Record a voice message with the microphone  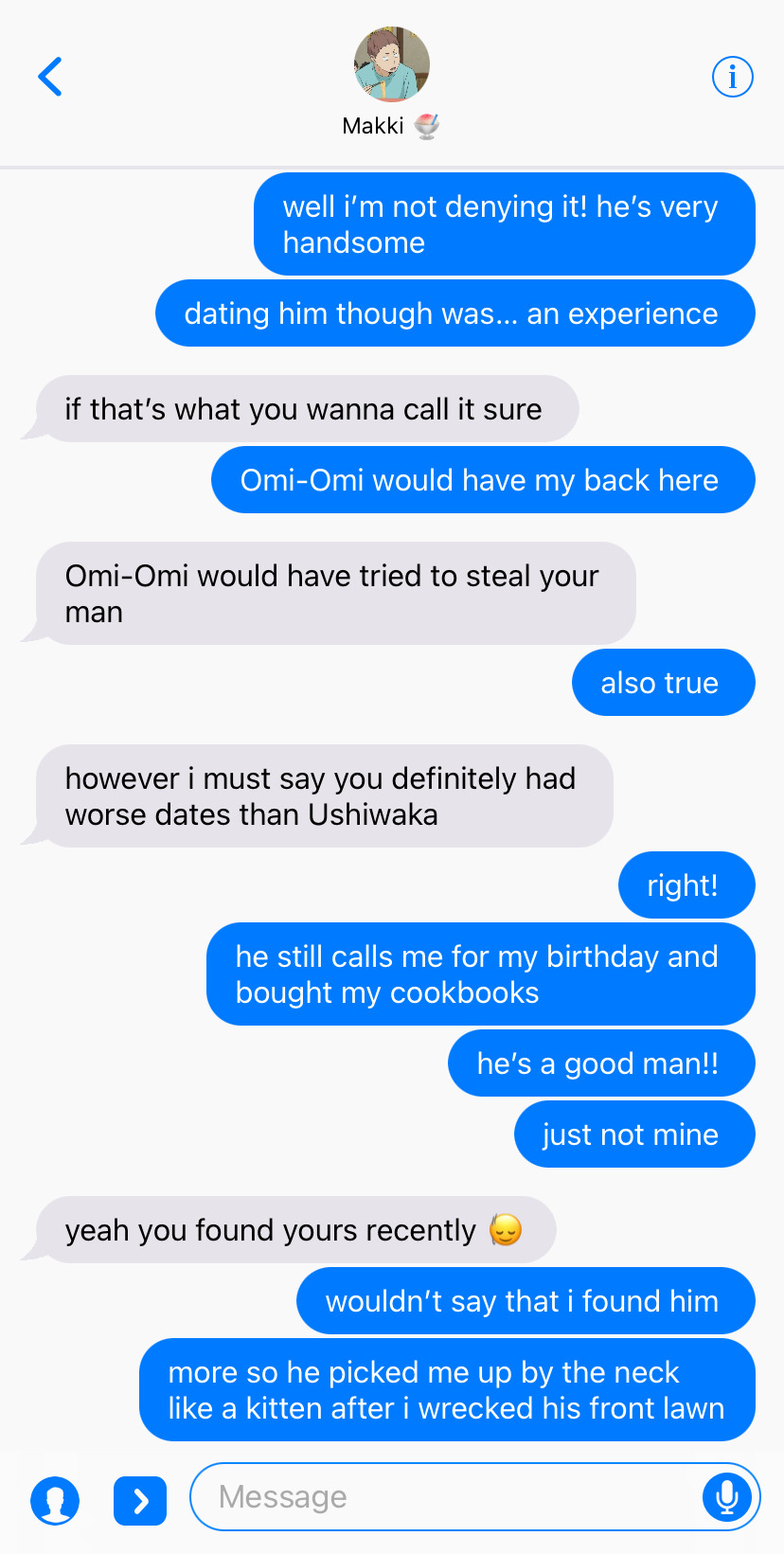727,1497
